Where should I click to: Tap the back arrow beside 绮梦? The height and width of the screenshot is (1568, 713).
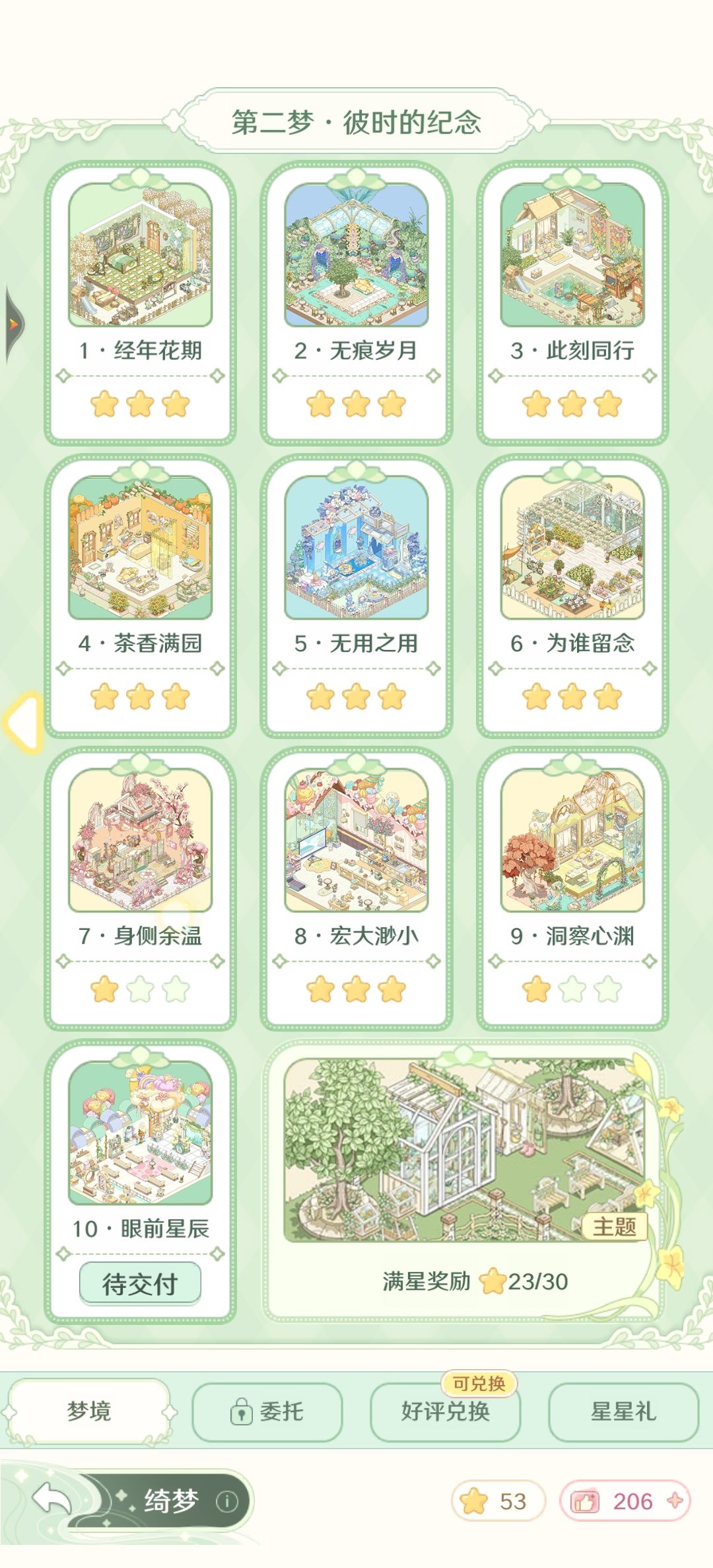coord(53,1499)
